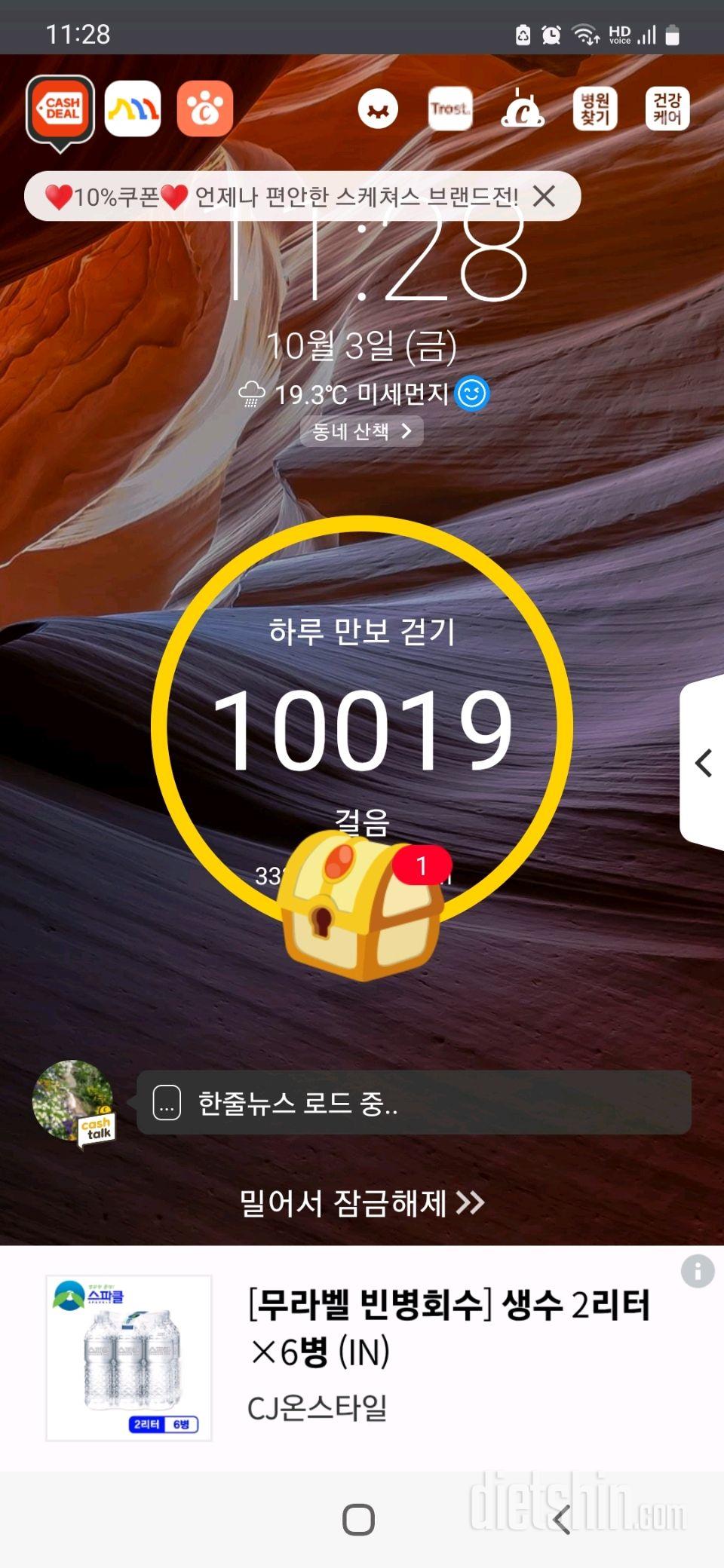Image resolution: width=724 pixels, height=1568 pixels.
Task: Open 건강케어 health care shortcut
Action: point(667,109)
